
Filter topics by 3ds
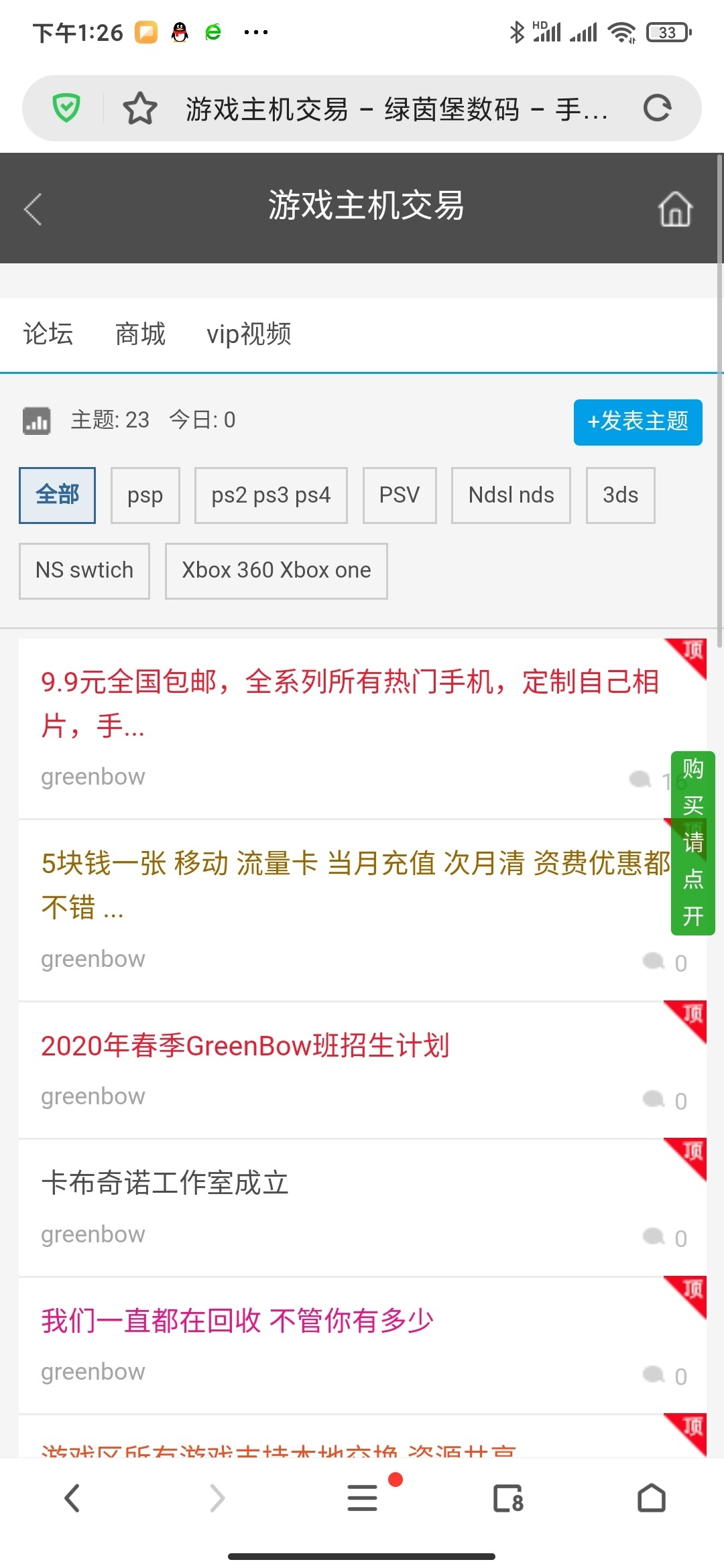[x=620, y=495]
